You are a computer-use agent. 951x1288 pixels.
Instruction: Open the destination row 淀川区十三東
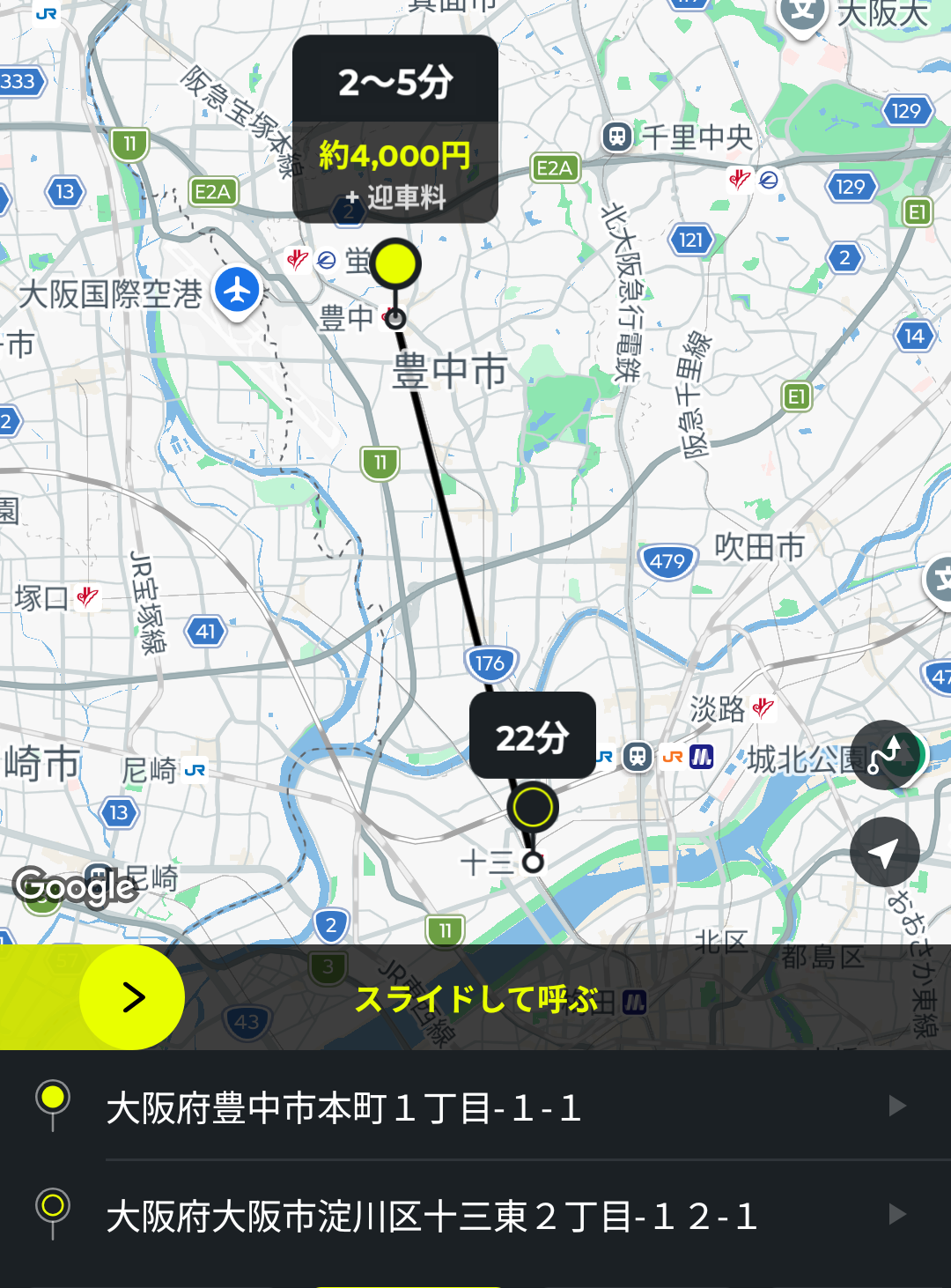(475, 1216)
